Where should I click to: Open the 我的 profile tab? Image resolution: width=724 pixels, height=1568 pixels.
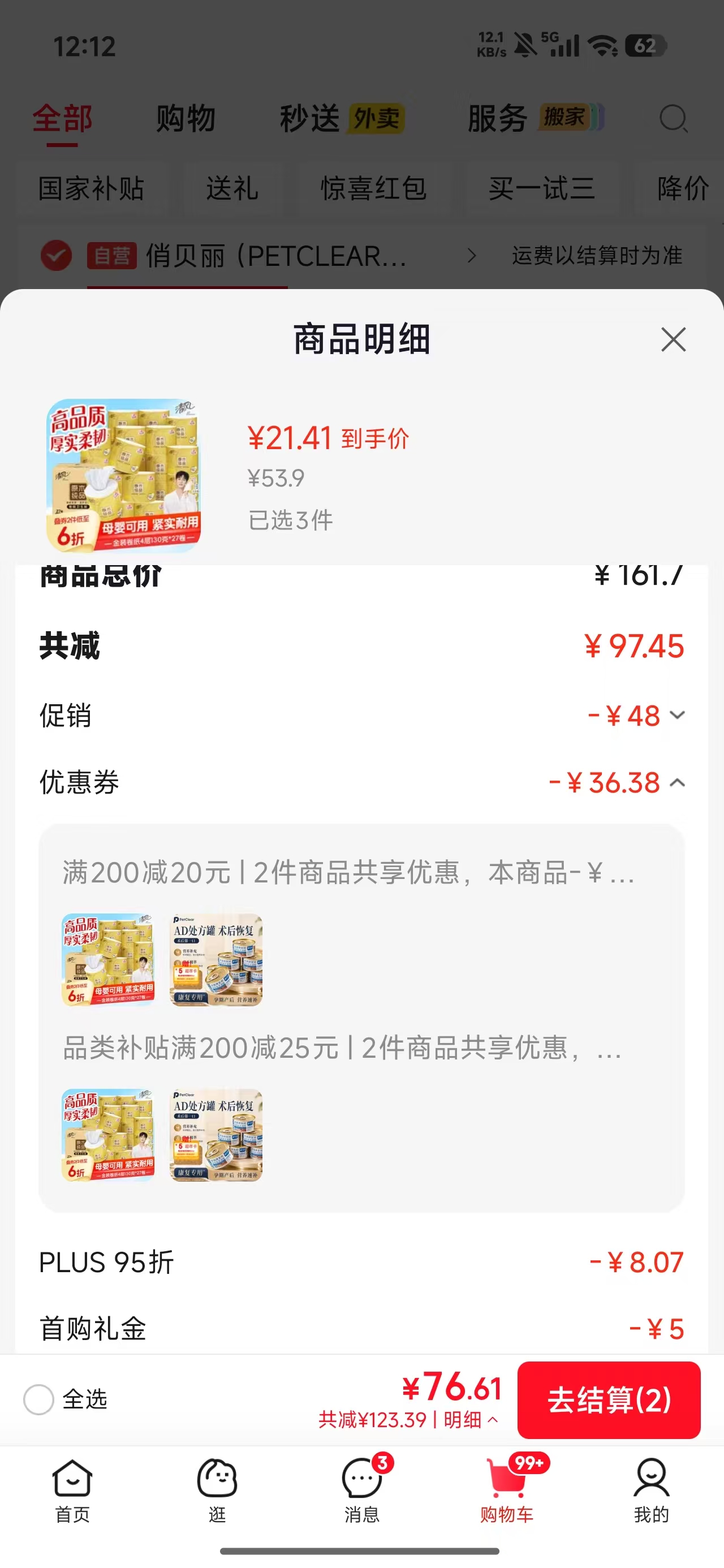pyautogui.click(x=651, y=1491)
